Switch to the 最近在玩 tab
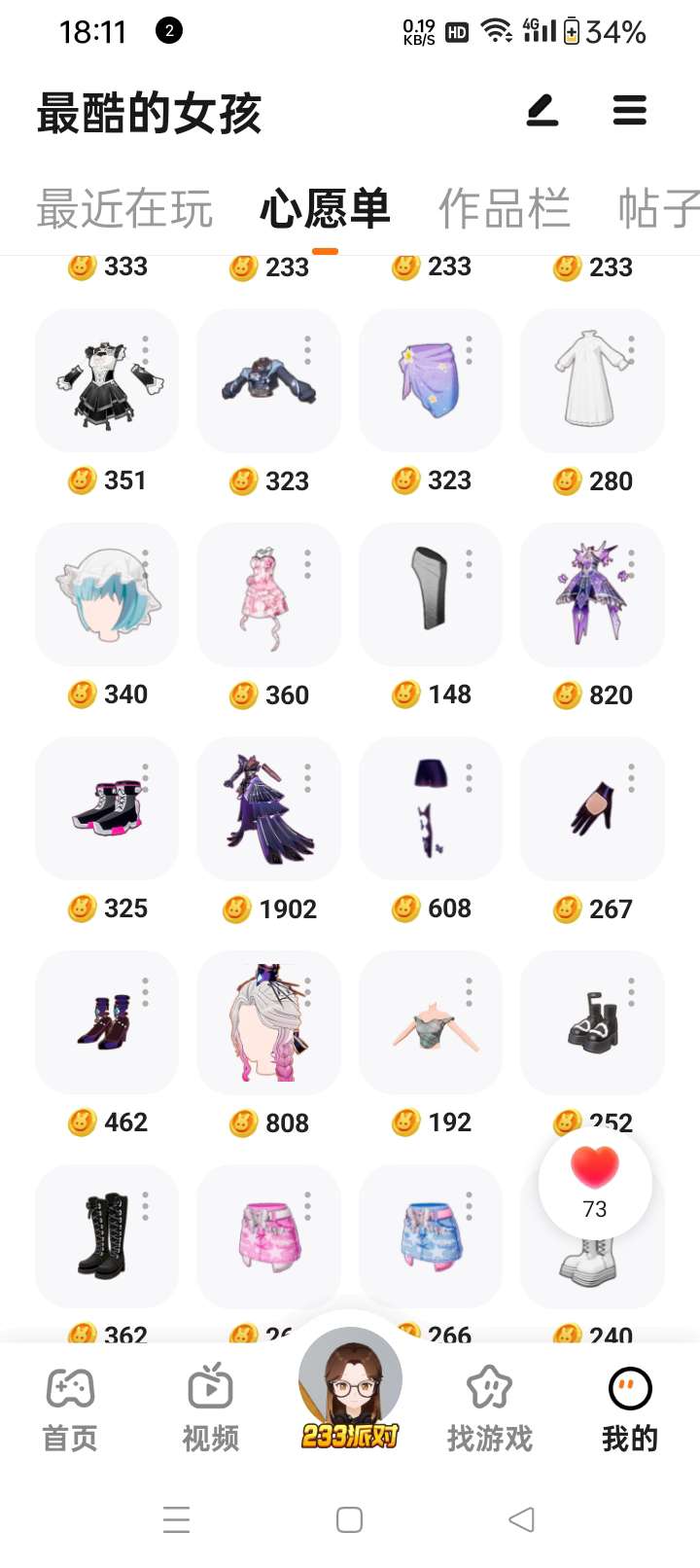This screenshot has height=1568, width=700. 124,209
